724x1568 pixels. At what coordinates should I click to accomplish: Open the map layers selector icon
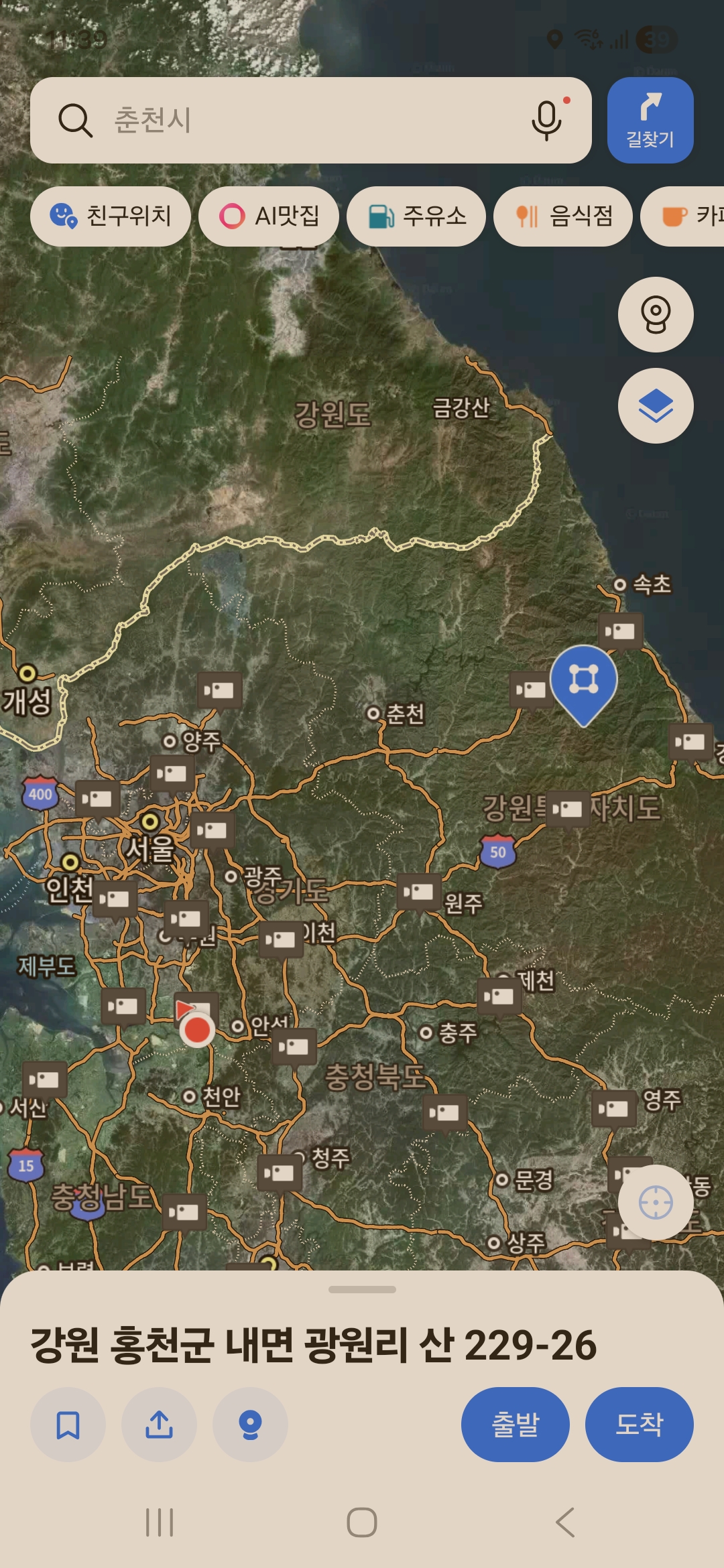(656, 406)
